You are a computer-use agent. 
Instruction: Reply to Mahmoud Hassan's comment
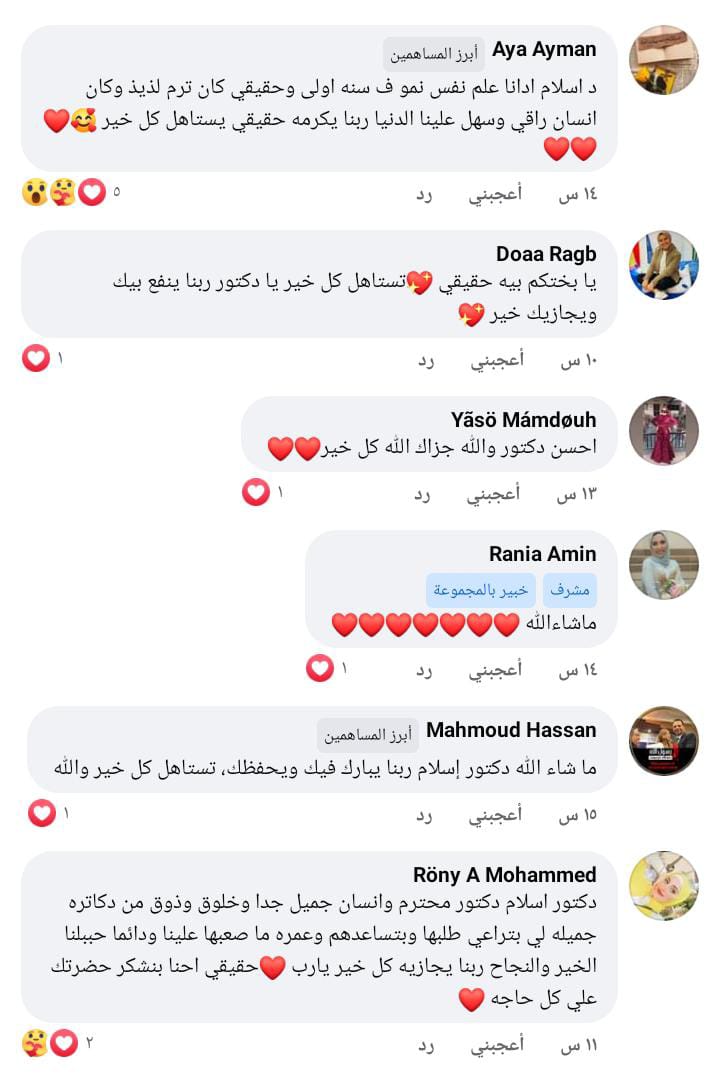[x=424, y=815]
